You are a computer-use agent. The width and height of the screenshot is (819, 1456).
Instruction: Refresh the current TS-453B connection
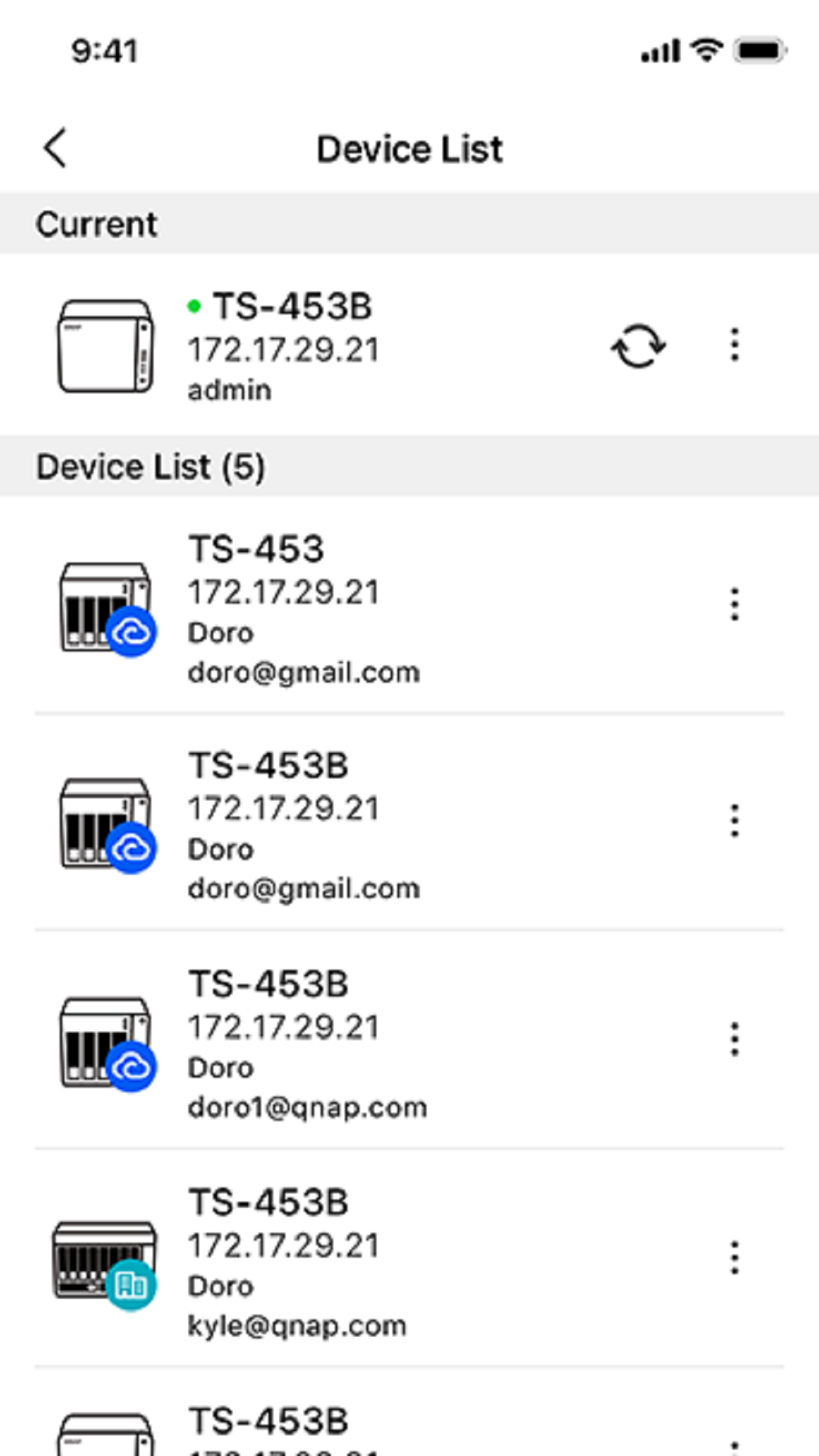coord(639,347)
